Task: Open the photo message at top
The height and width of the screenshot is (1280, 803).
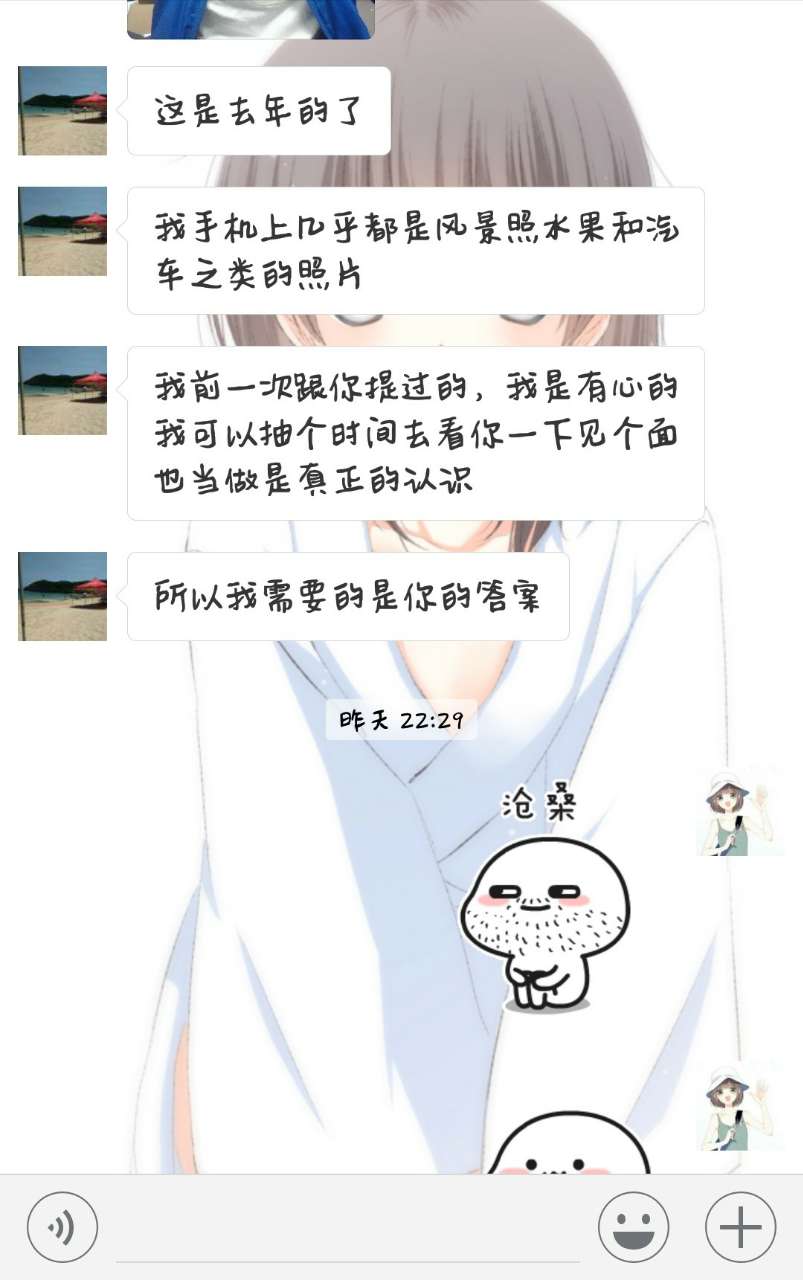Action: coord(251,19)
